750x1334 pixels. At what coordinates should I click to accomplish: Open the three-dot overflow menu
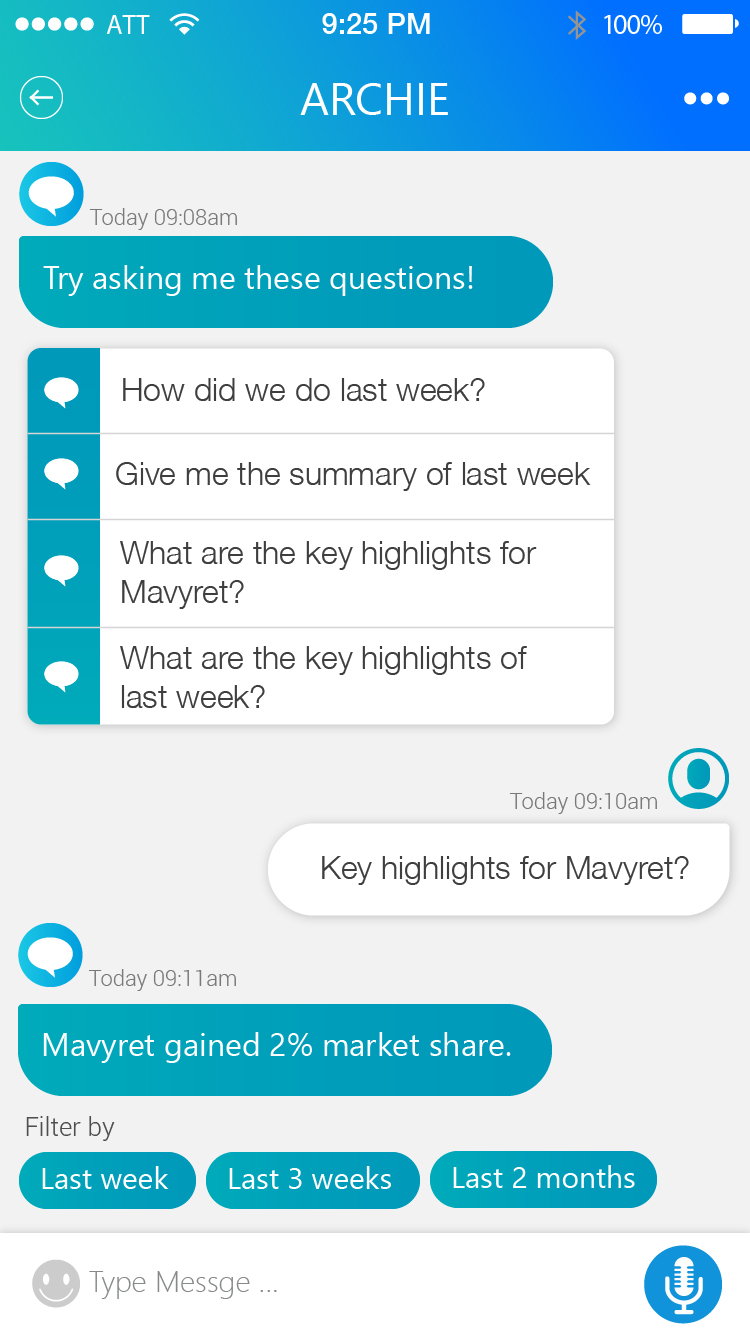[x=706, y=98]
